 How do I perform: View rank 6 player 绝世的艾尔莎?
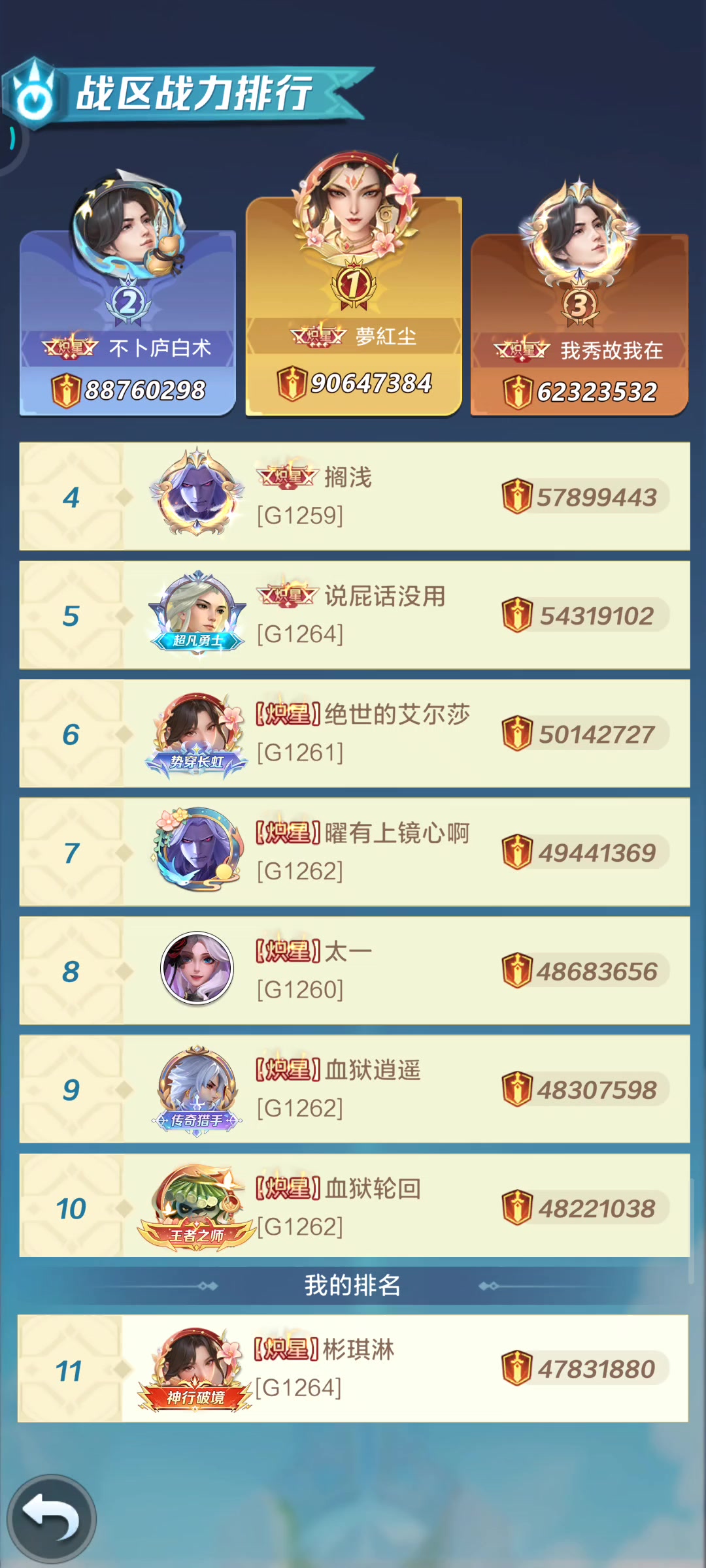(x=354, y=734)
